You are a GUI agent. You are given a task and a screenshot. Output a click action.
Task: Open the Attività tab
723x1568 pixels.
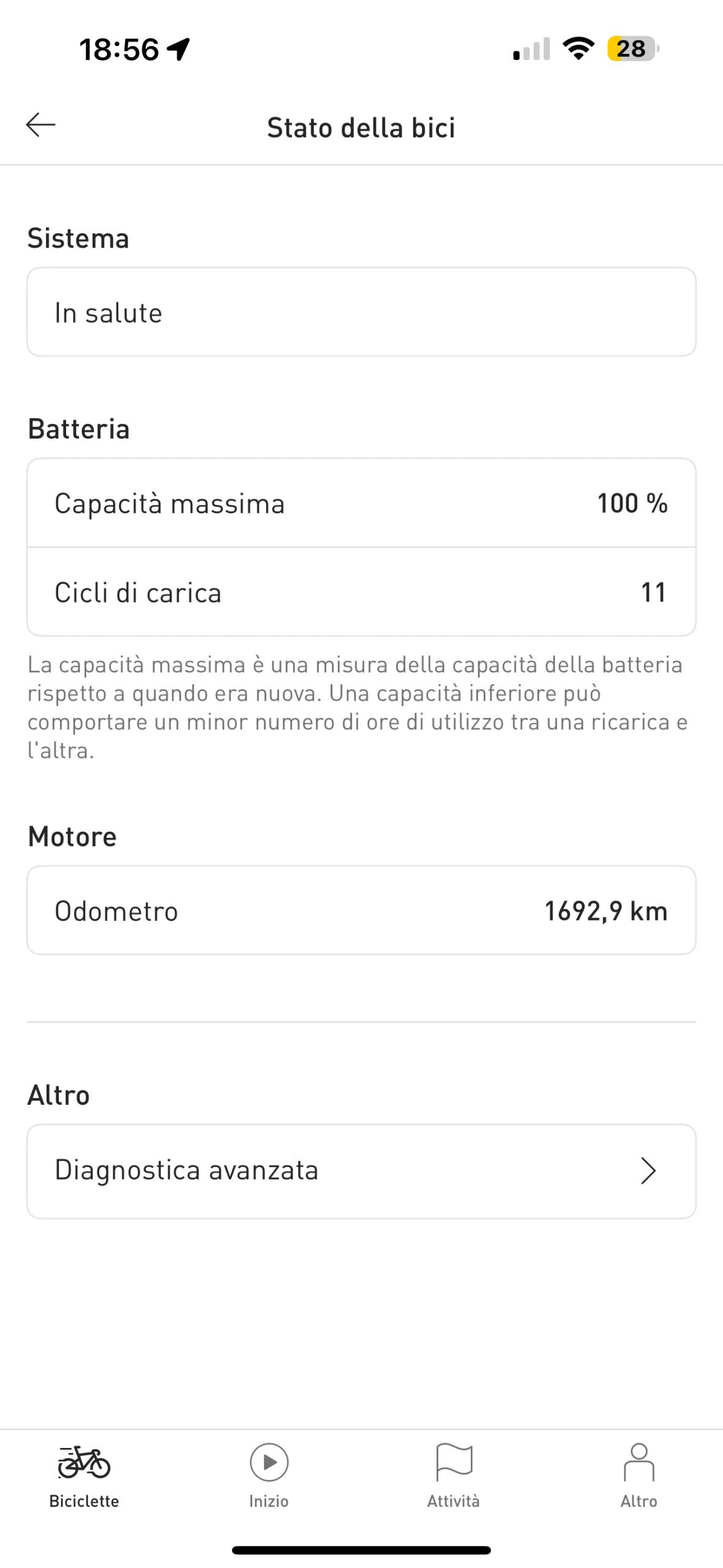pos(454,1475)
